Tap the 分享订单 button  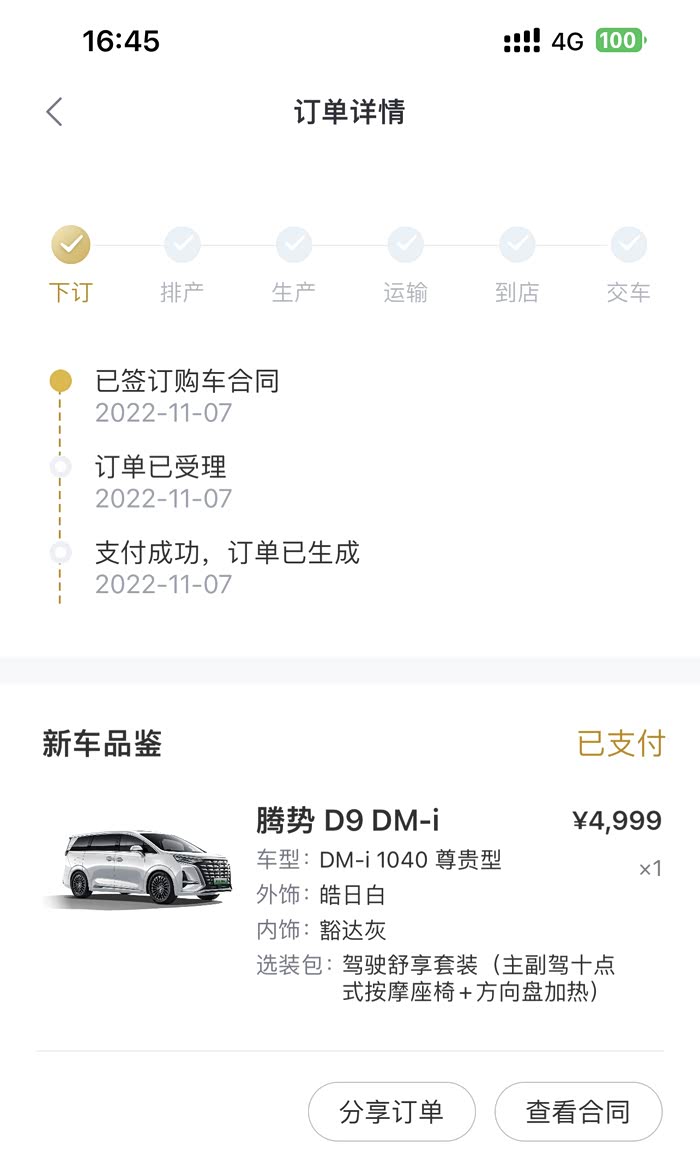pyautogui.click(x=391, y=1111)
